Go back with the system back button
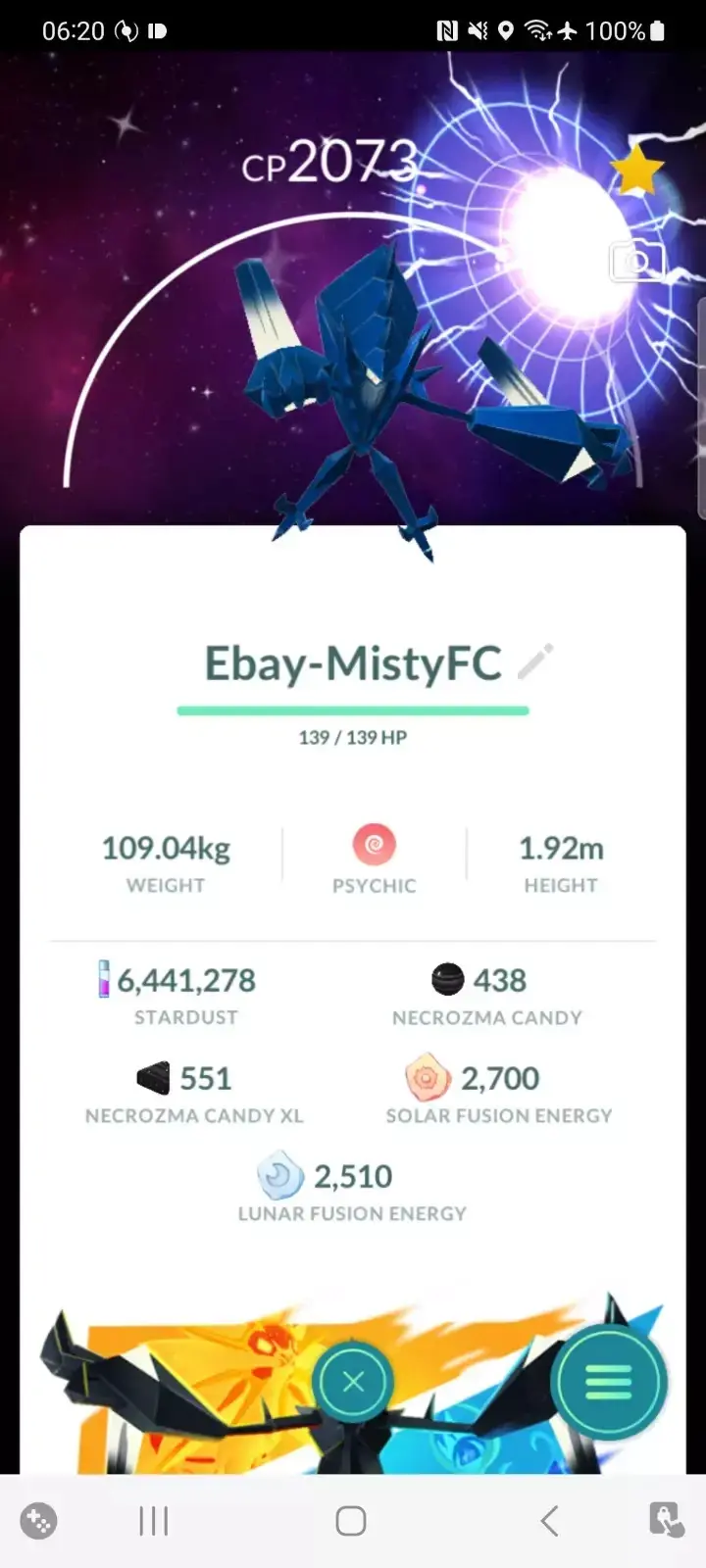This screenshot has height=1568, width=706. point(549,1521)
